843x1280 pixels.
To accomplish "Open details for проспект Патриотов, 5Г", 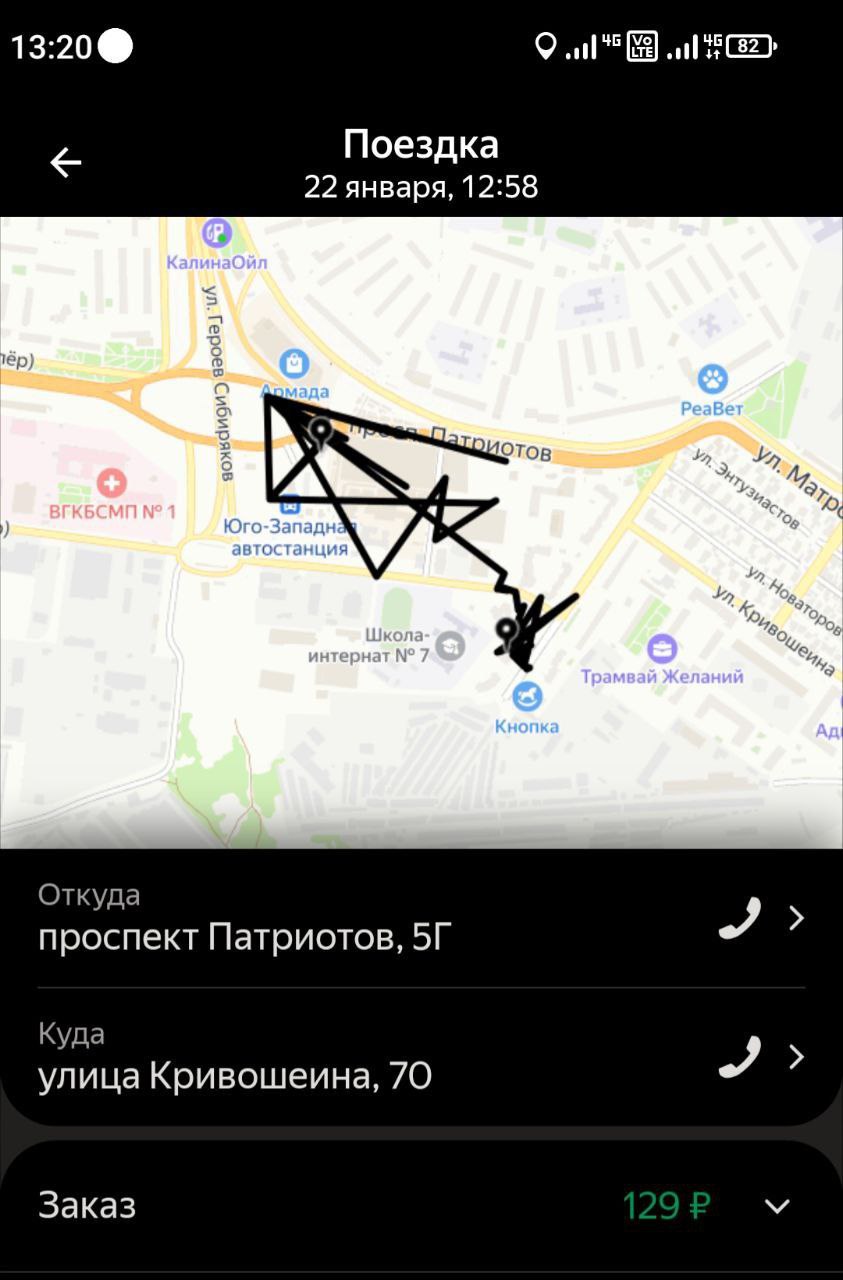I will [x=796, y=918].
